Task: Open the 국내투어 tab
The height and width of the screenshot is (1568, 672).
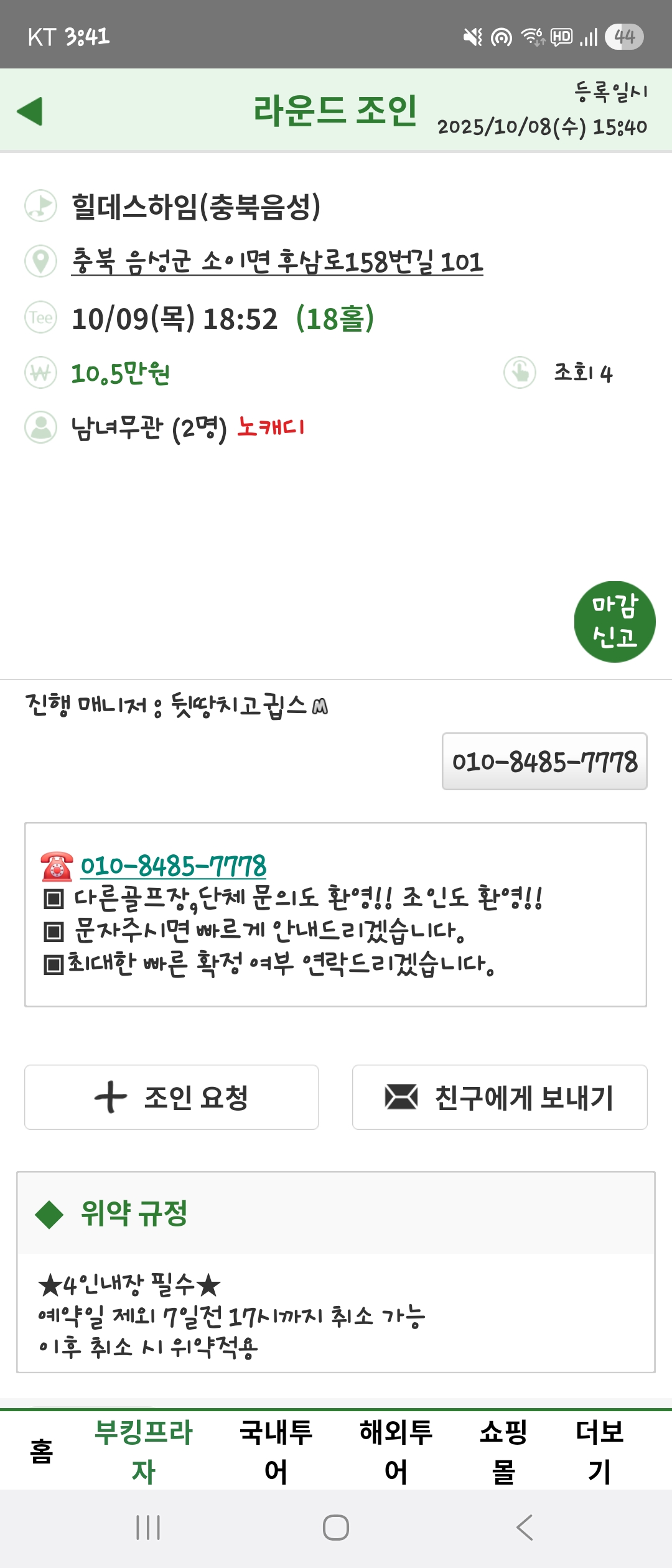Action: [276, 1451]
